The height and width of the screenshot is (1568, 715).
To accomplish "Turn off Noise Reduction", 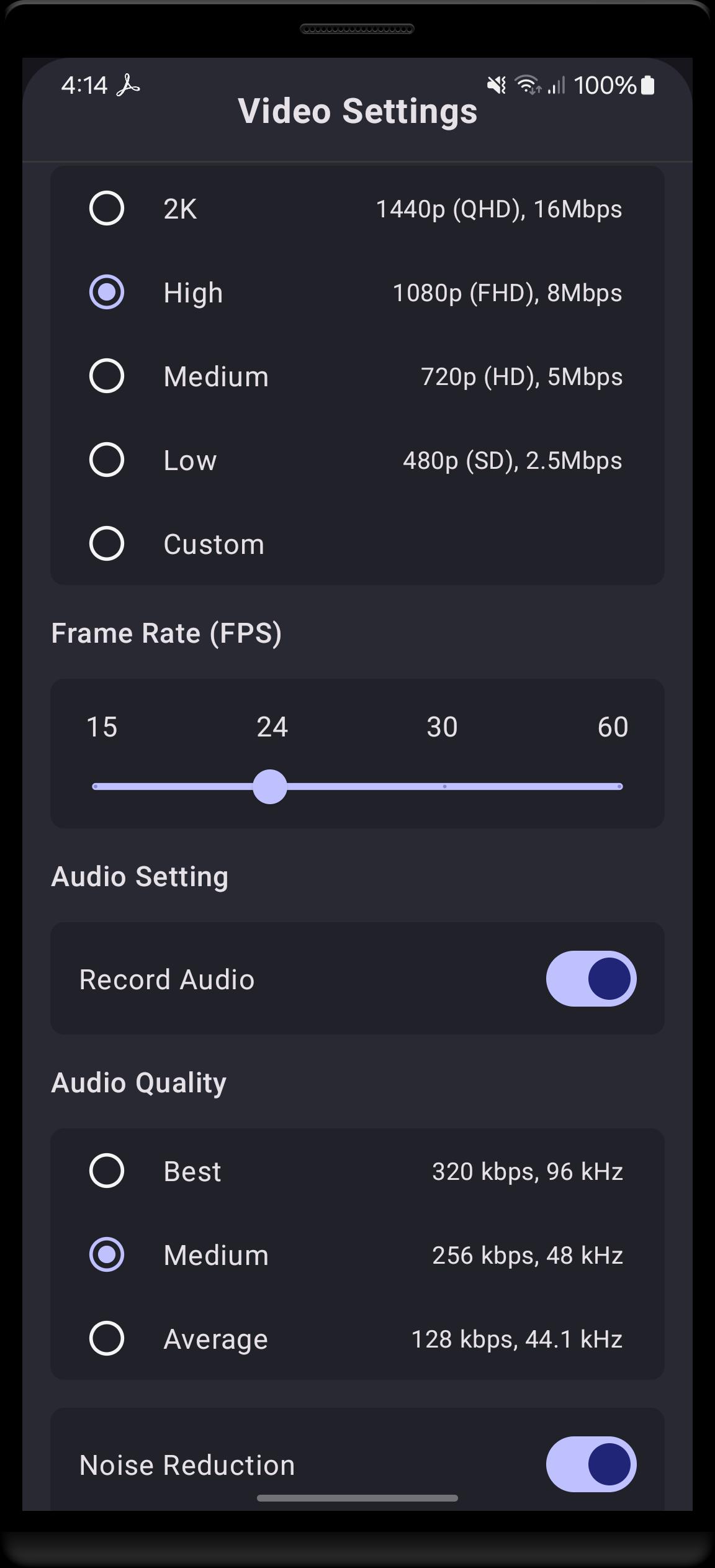I will tap(591, 1464).
